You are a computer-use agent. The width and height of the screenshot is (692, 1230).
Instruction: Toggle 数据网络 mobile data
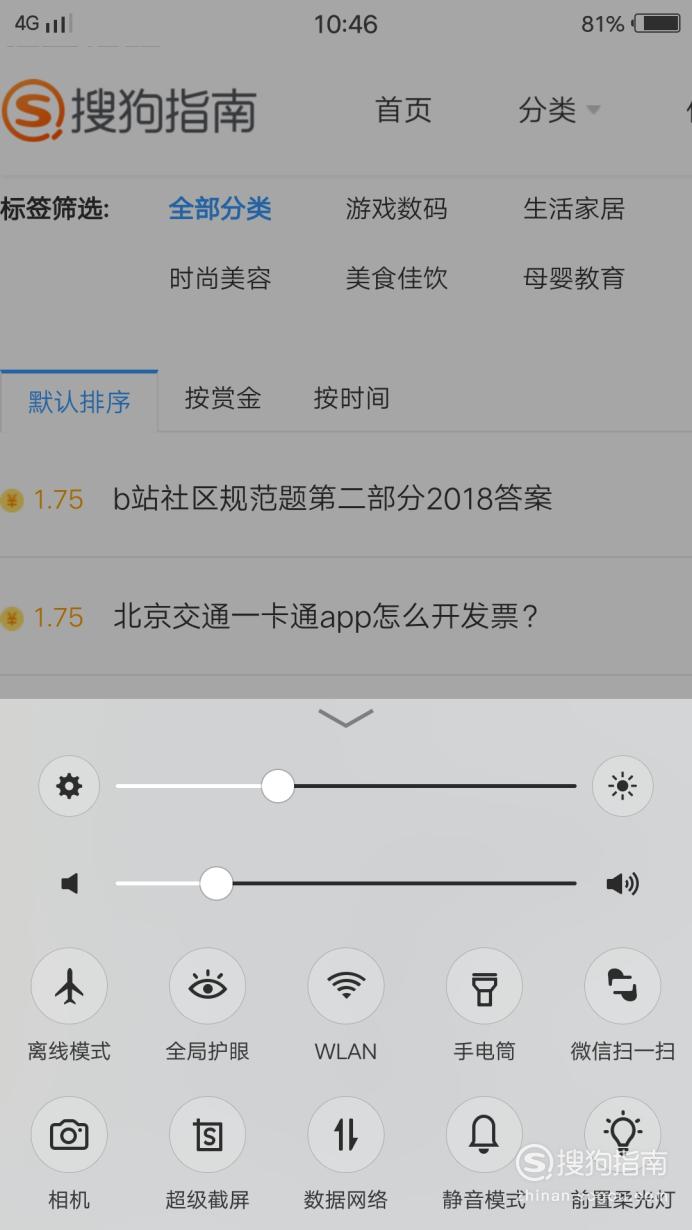(x=346, y=1135)
